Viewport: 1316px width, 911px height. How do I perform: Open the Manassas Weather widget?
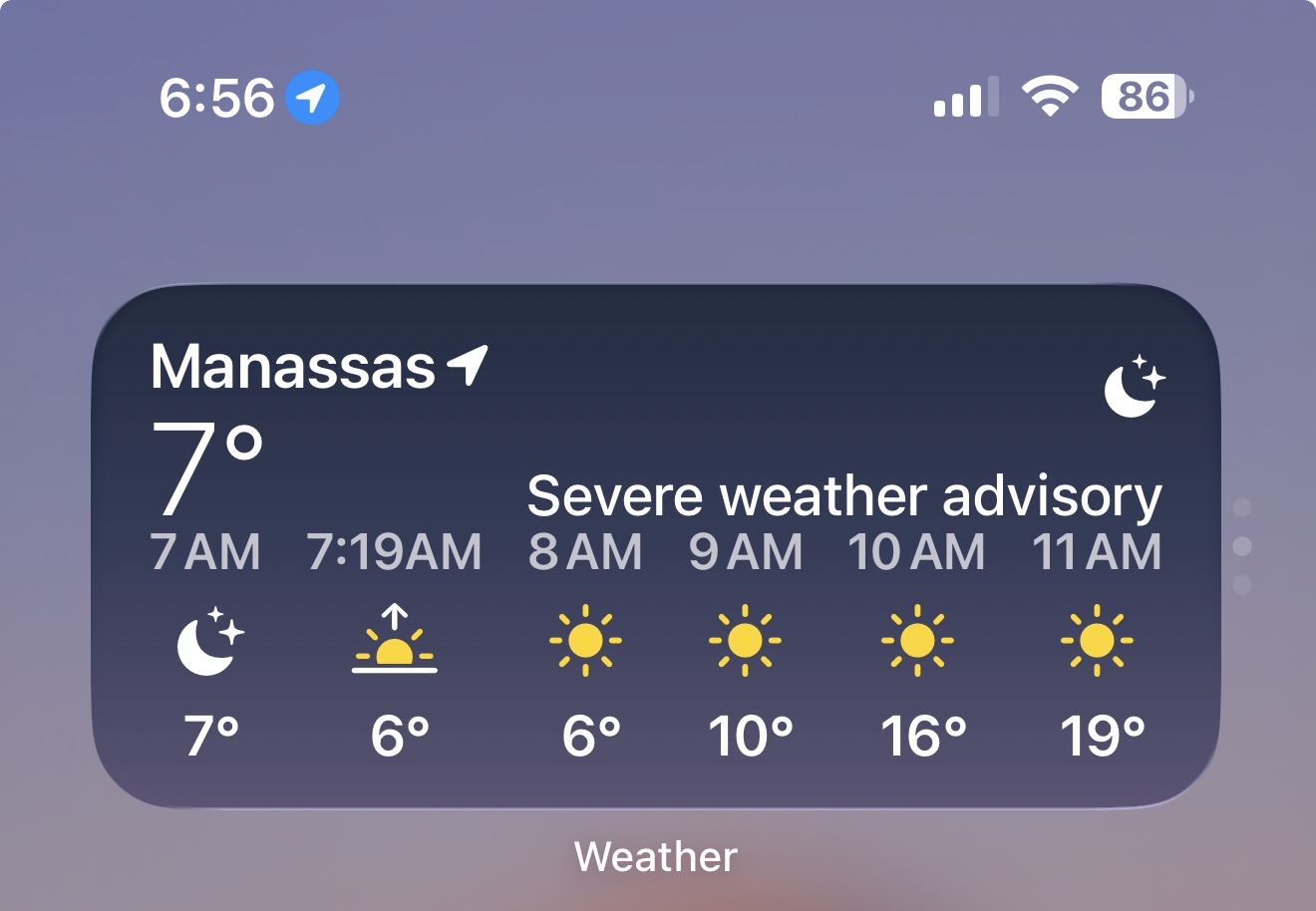pyautogui.click(x=655, y=545)
